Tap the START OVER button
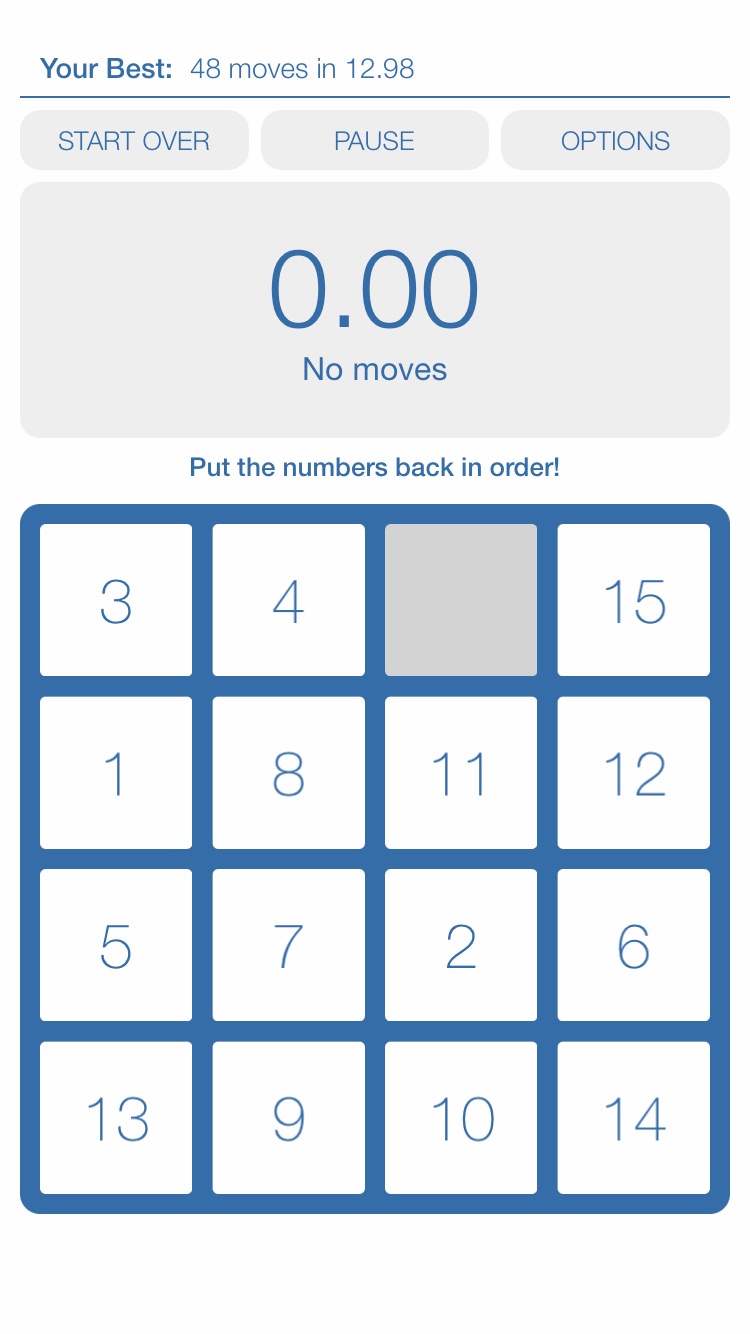750x1334 pixels. [134, 141]
